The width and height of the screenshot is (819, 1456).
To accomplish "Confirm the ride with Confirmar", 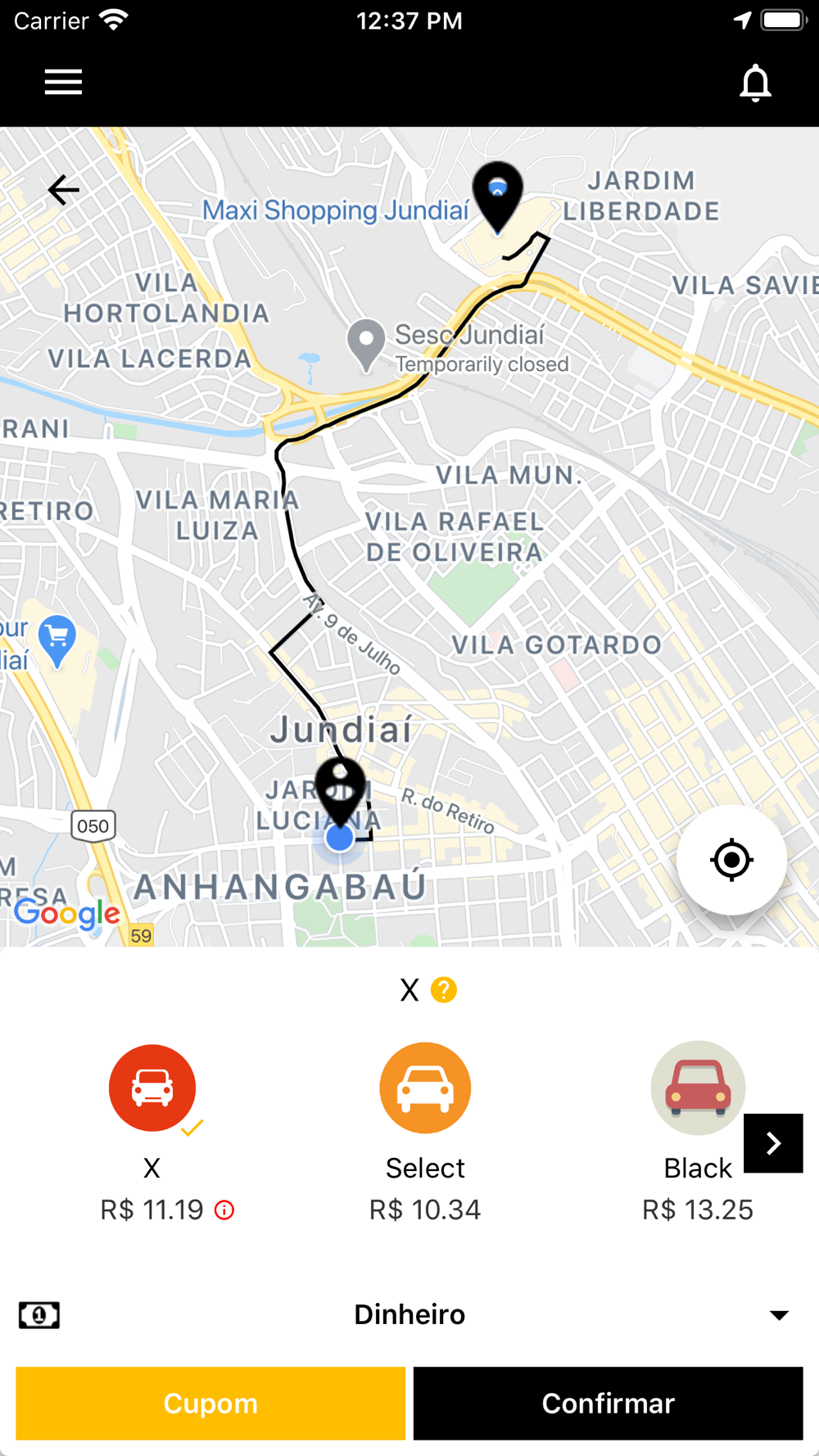I will coord(608,1404).
